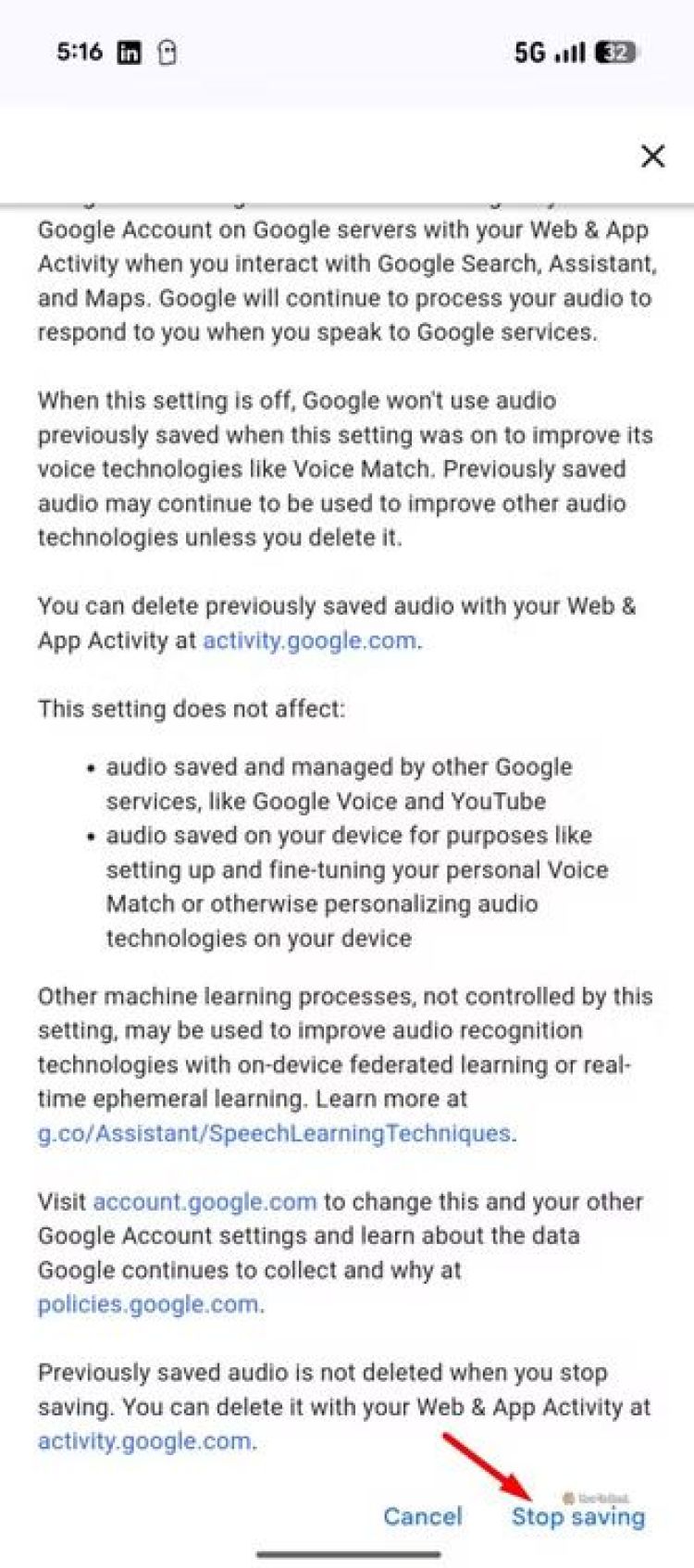The height and width of the screenshot is (1568, 694).
Task: Tap Stop saving to confirm
Action: point(578,1516)
